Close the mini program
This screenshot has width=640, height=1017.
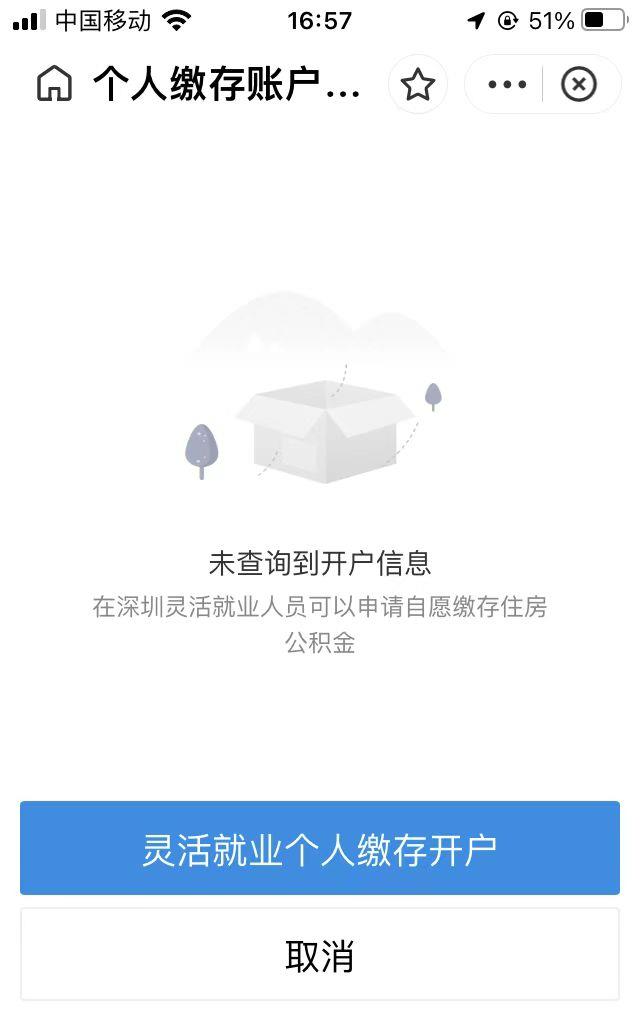point(578,85)
